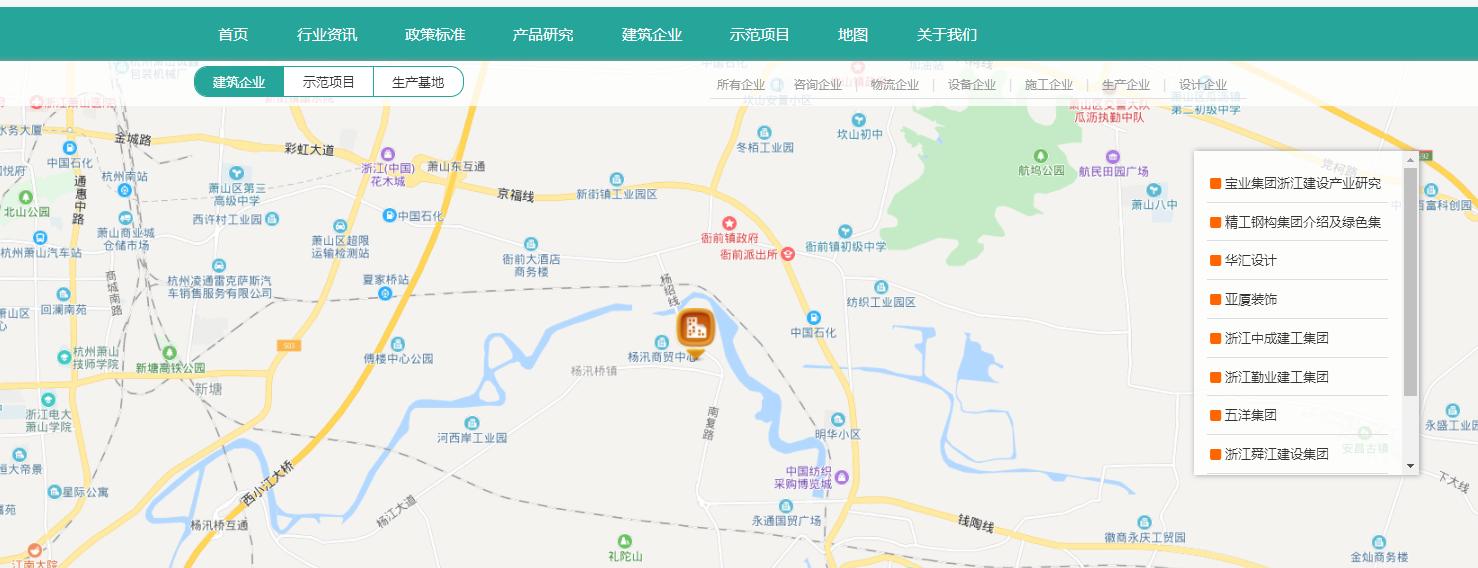This screenshot has height=568, width=1478.
Task: Open 政策标准 from the top menu
Action: point(435,35)
